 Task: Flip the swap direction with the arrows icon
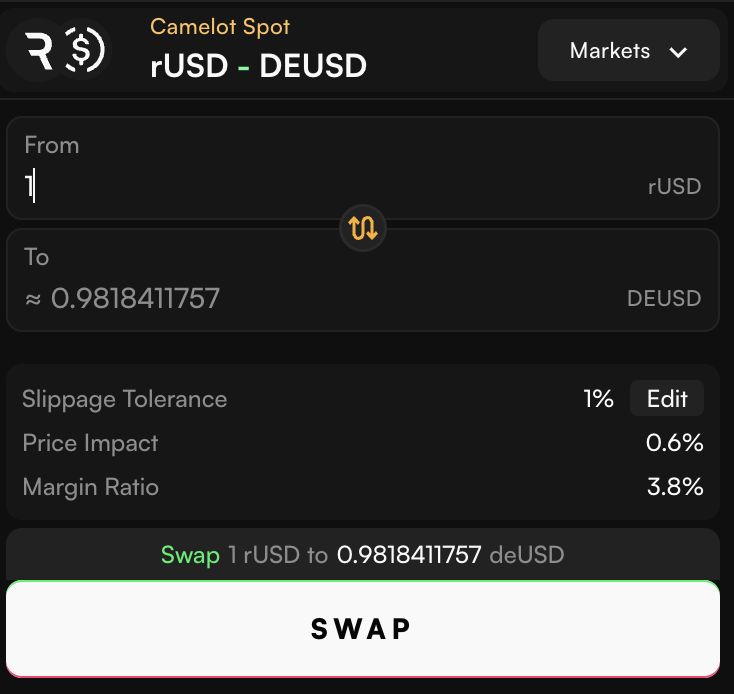[362, 228]
